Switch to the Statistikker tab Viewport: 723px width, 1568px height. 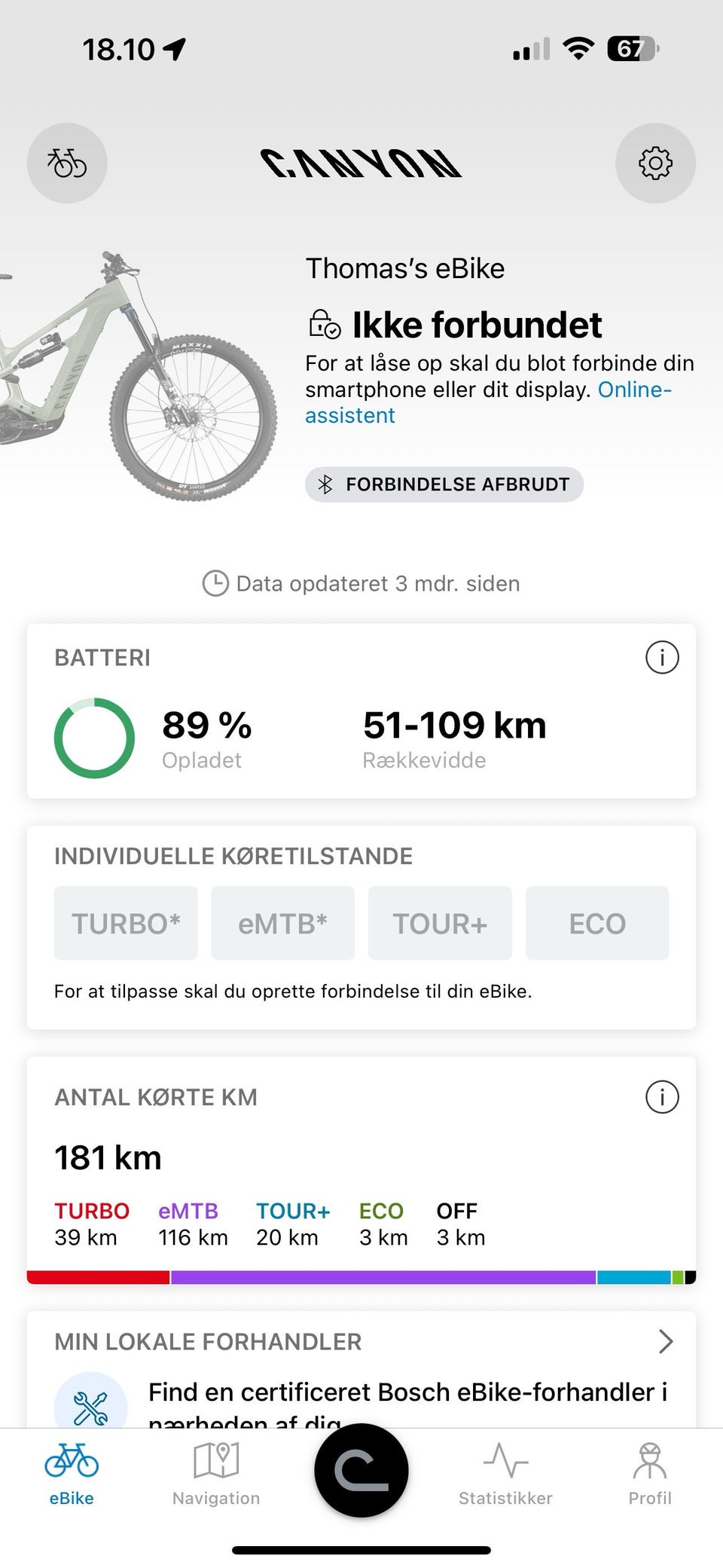[x=505, y=1474]
